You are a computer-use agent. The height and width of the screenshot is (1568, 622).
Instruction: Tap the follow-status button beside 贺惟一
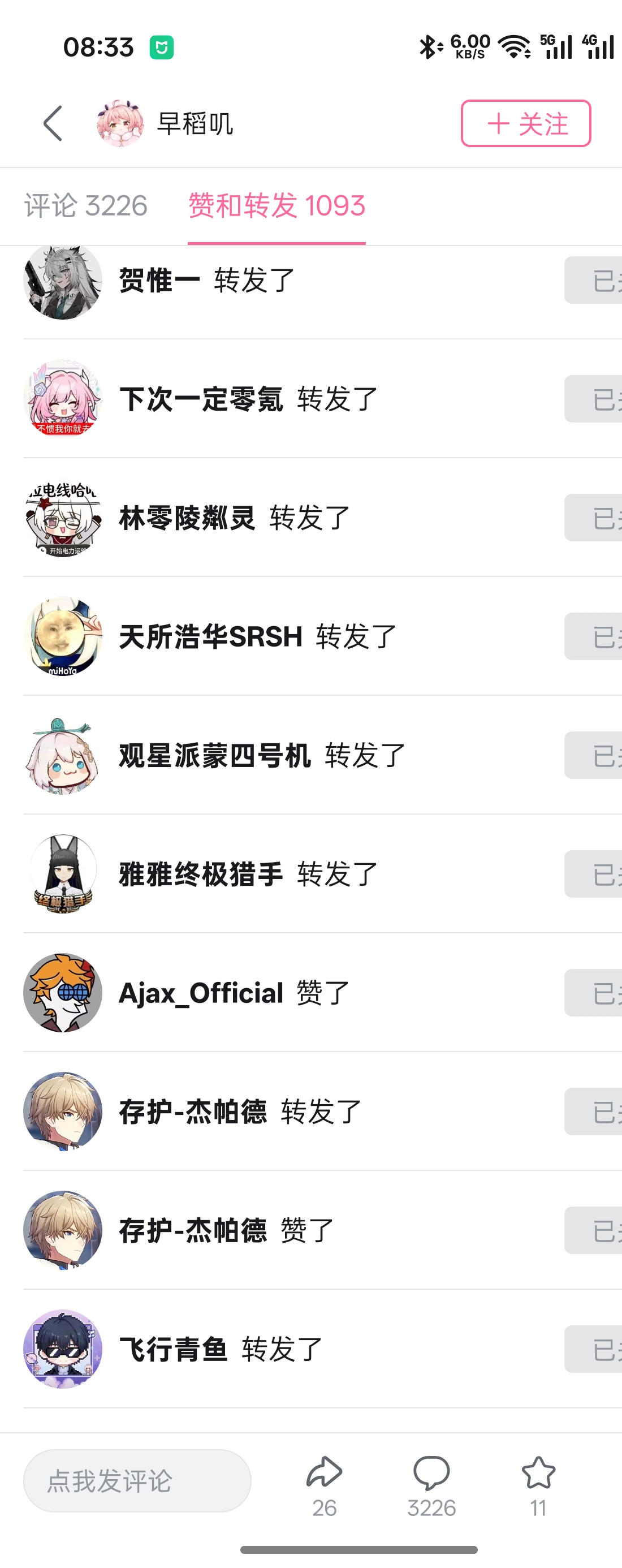[x=593, y=281]
